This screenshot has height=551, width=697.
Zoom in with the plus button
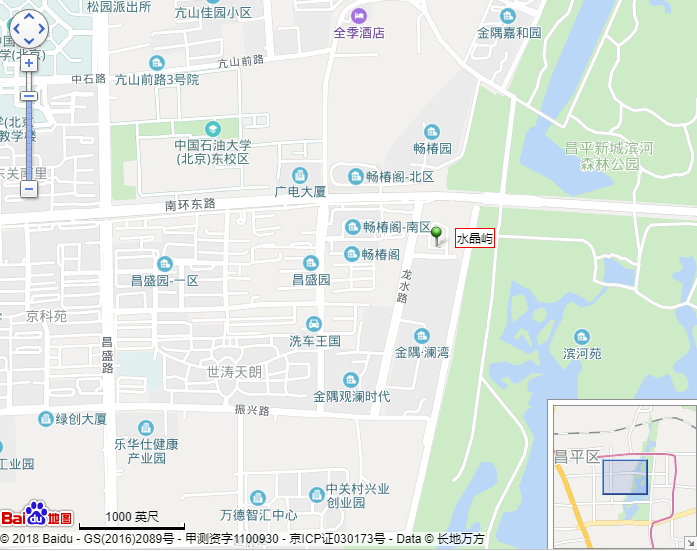pyautogui.click(x=29, y=62)
